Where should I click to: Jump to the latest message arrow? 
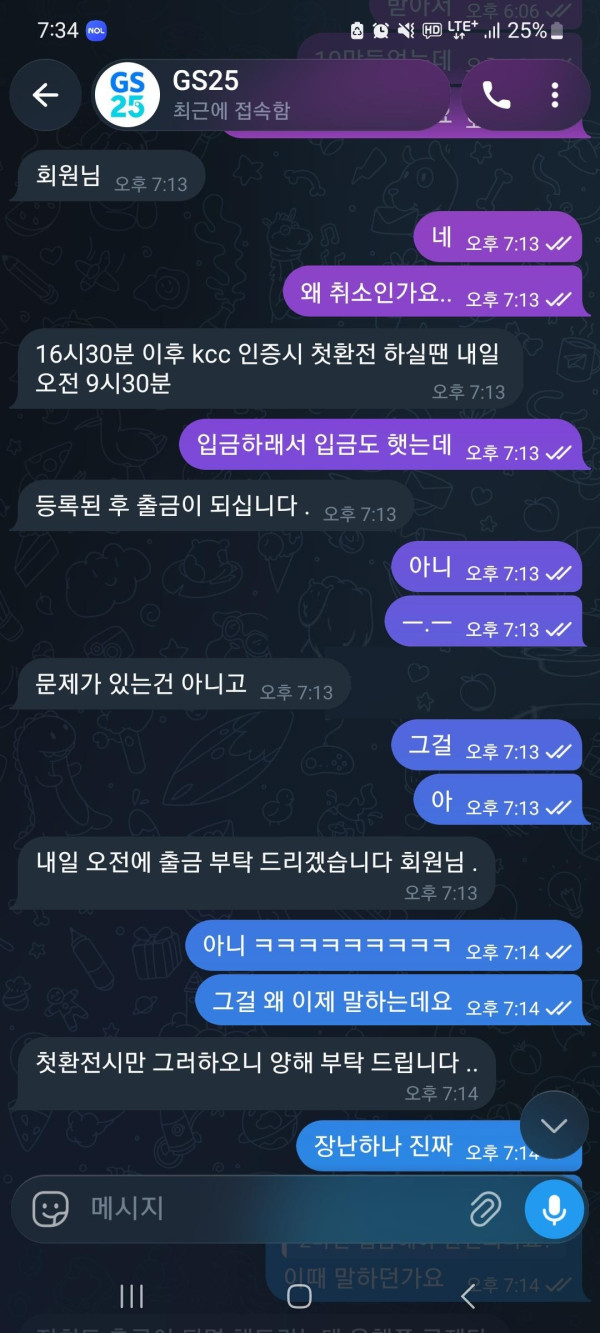[554, 1125]
